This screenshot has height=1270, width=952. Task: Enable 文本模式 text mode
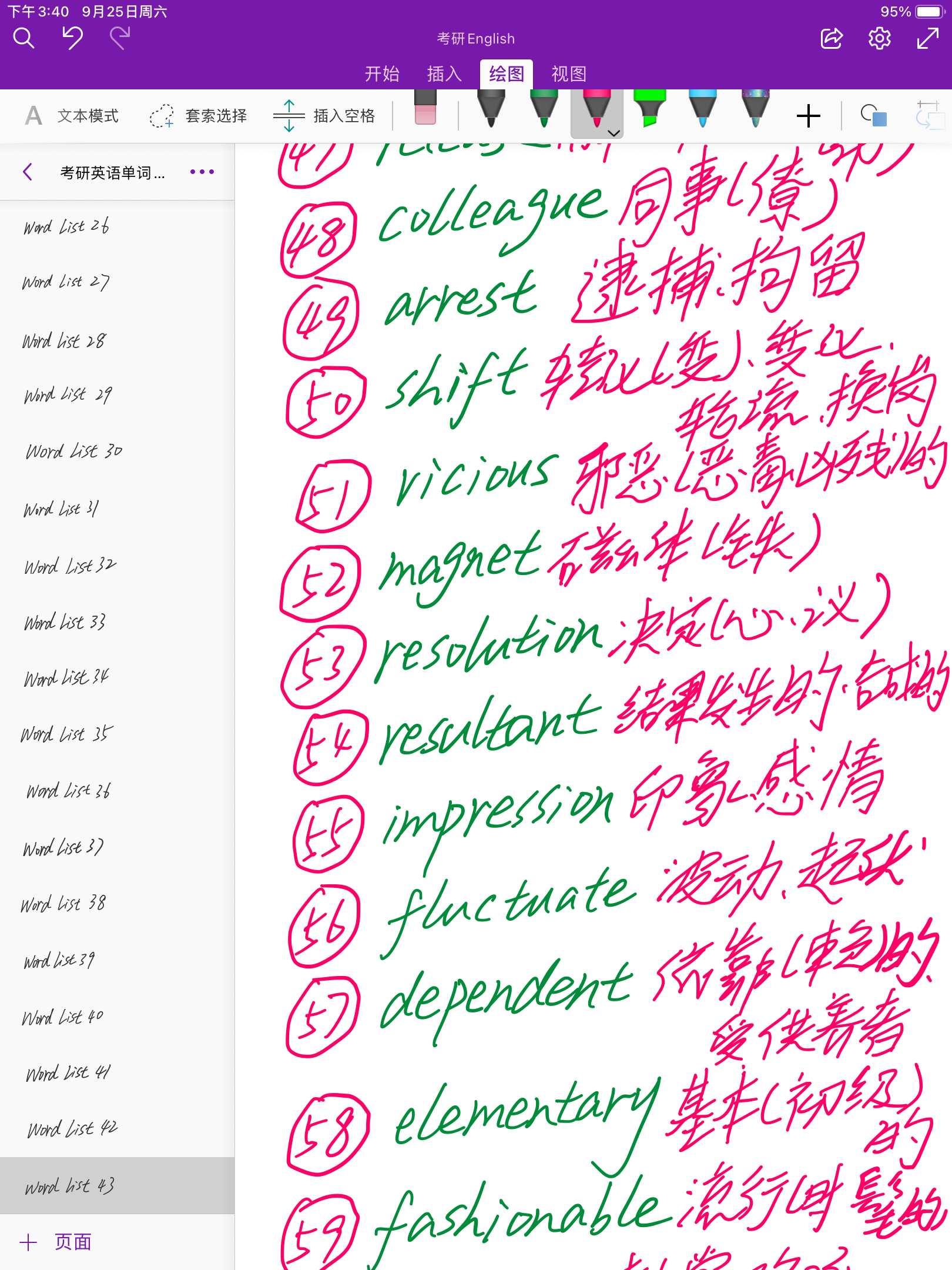pyautogui.click(x=72, y=116)
